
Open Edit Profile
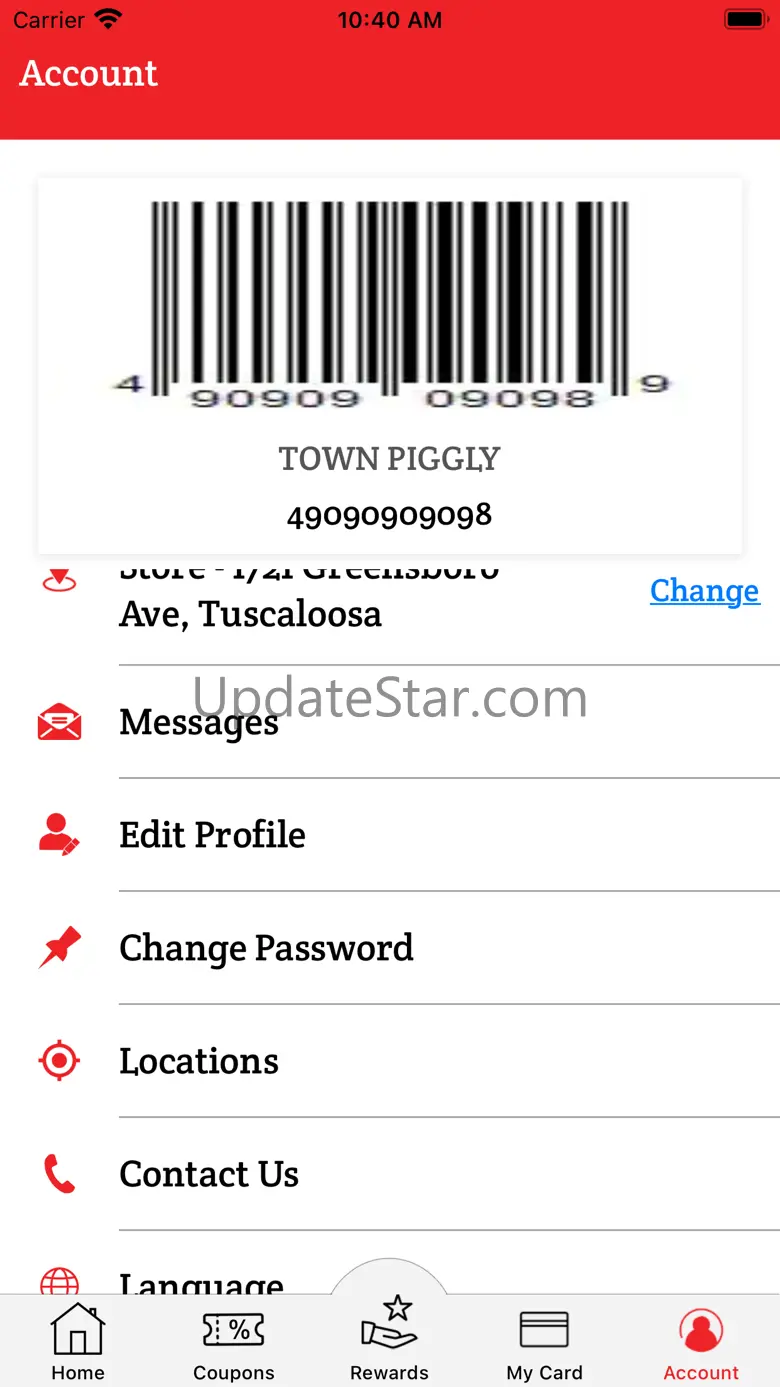pos(390,835)
